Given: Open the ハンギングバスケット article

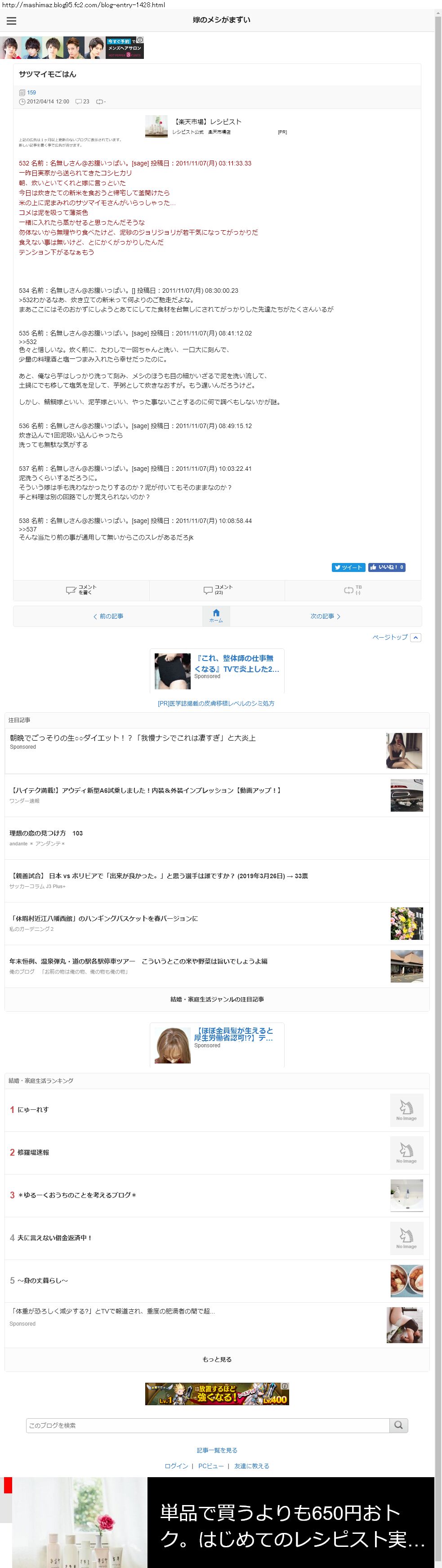Looking at the screenshot, I should (217, 923).
